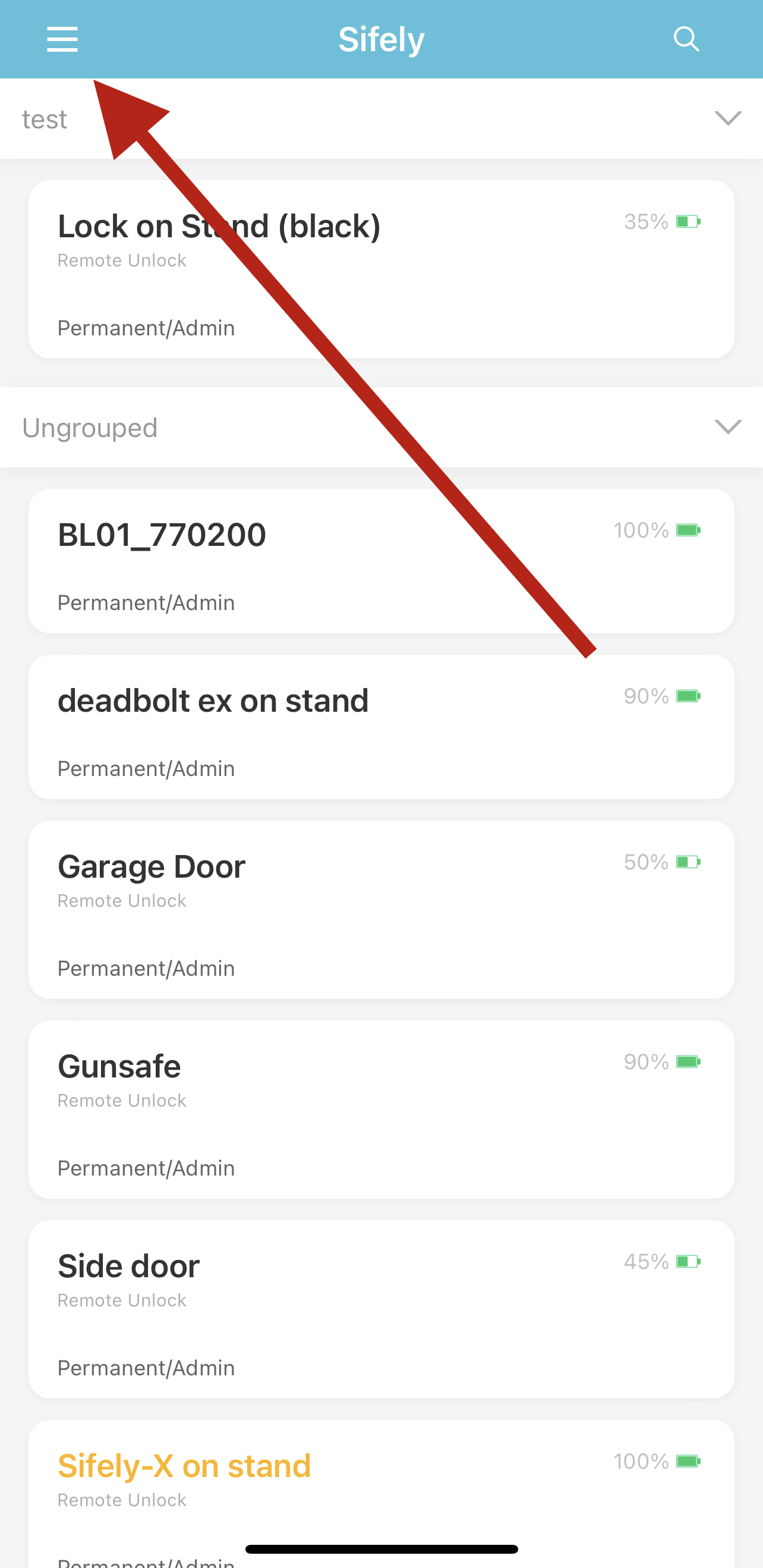View the Side door lock
Screen dimensions: 763x1568
pyautogui.click(x=381, y=1309)
